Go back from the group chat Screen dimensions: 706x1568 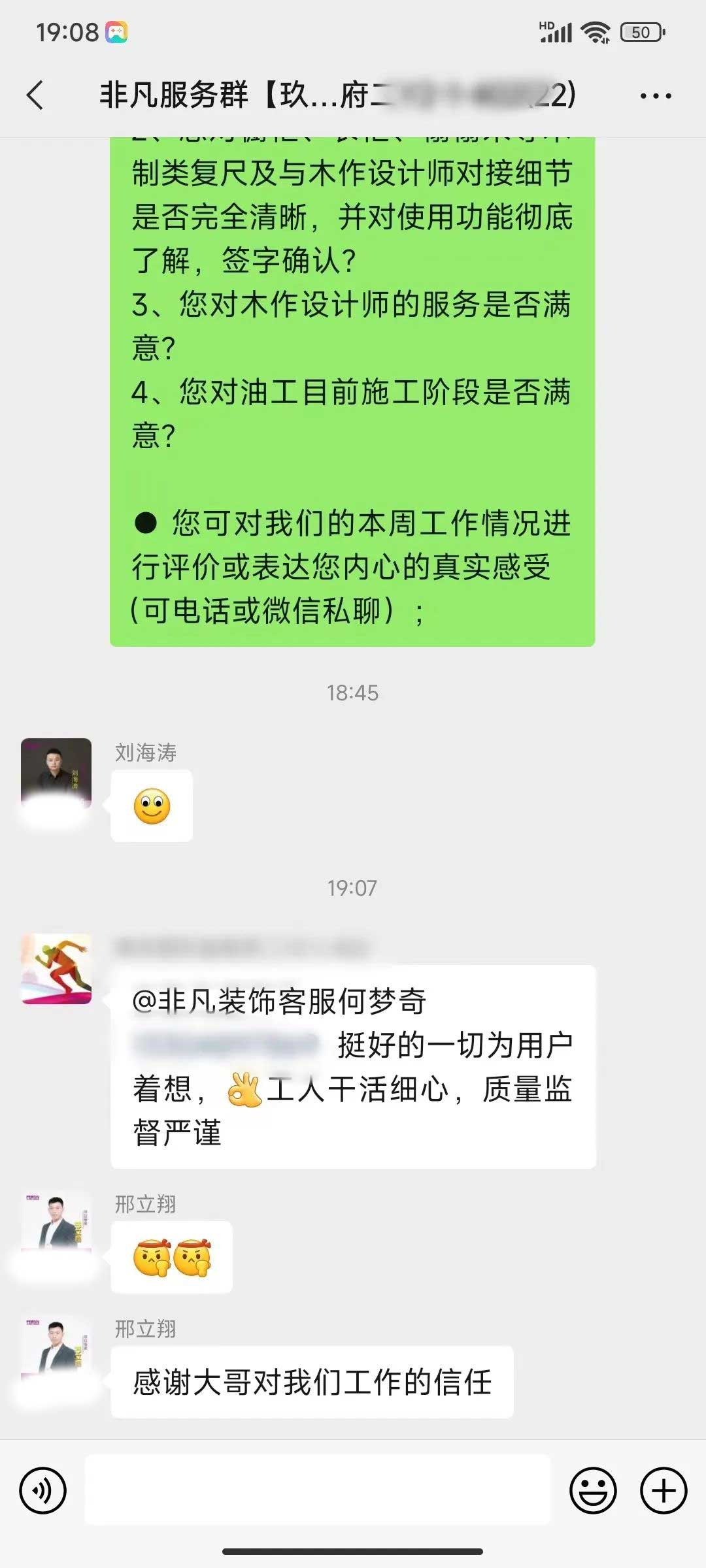pos(36,95)
